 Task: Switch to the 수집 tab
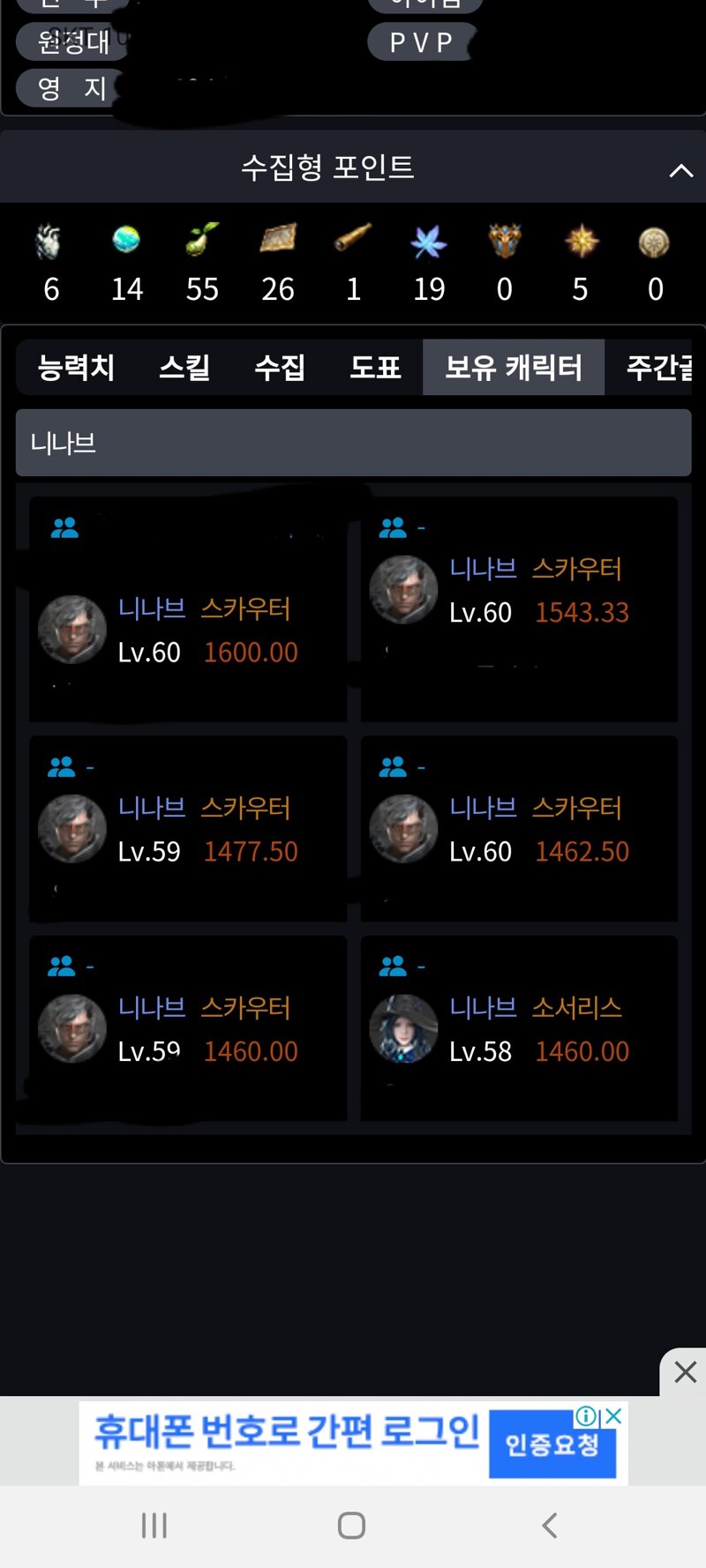[x=280, y=367]
